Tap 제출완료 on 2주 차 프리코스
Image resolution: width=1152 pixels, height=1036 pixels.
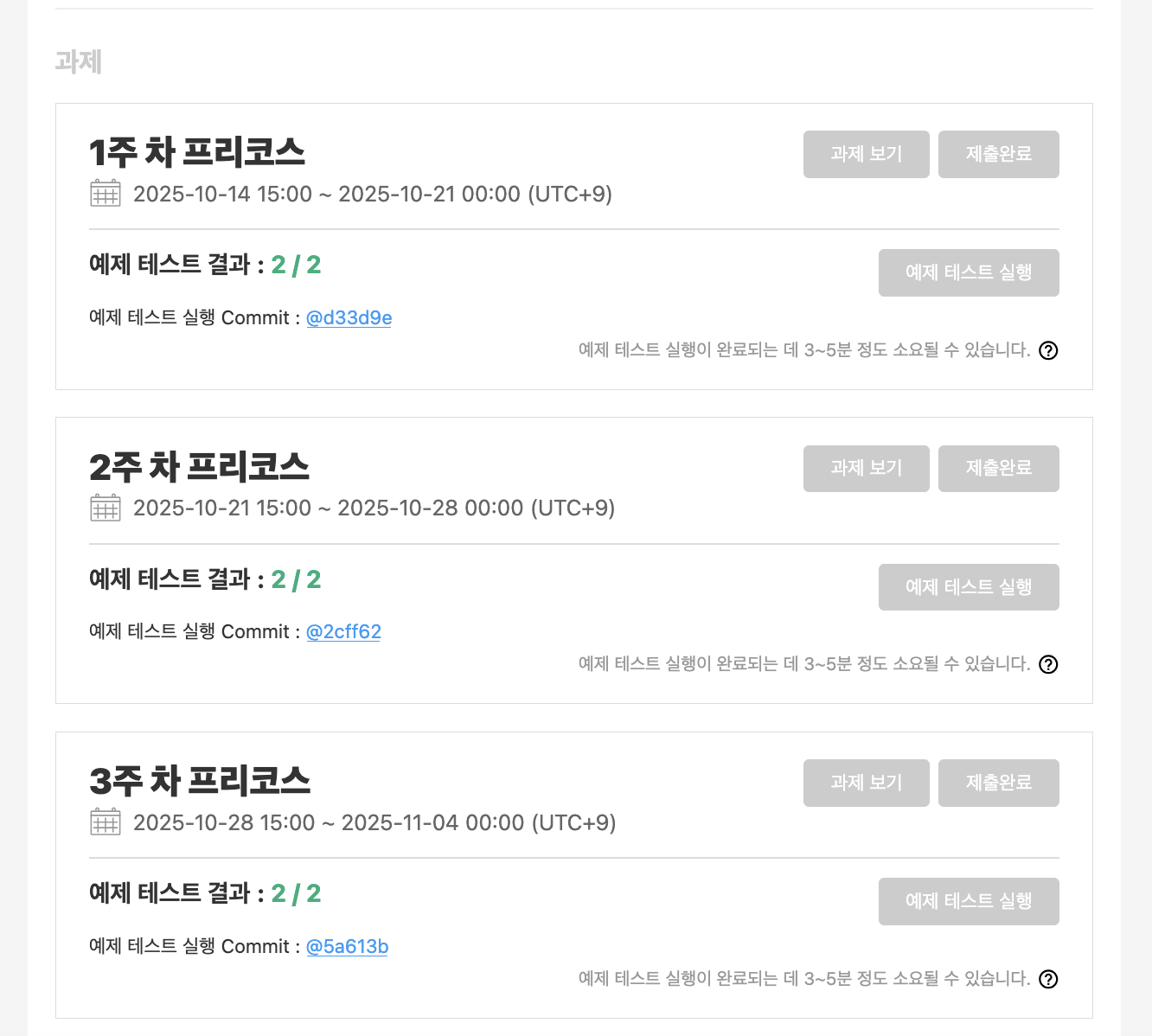point(998,468)
